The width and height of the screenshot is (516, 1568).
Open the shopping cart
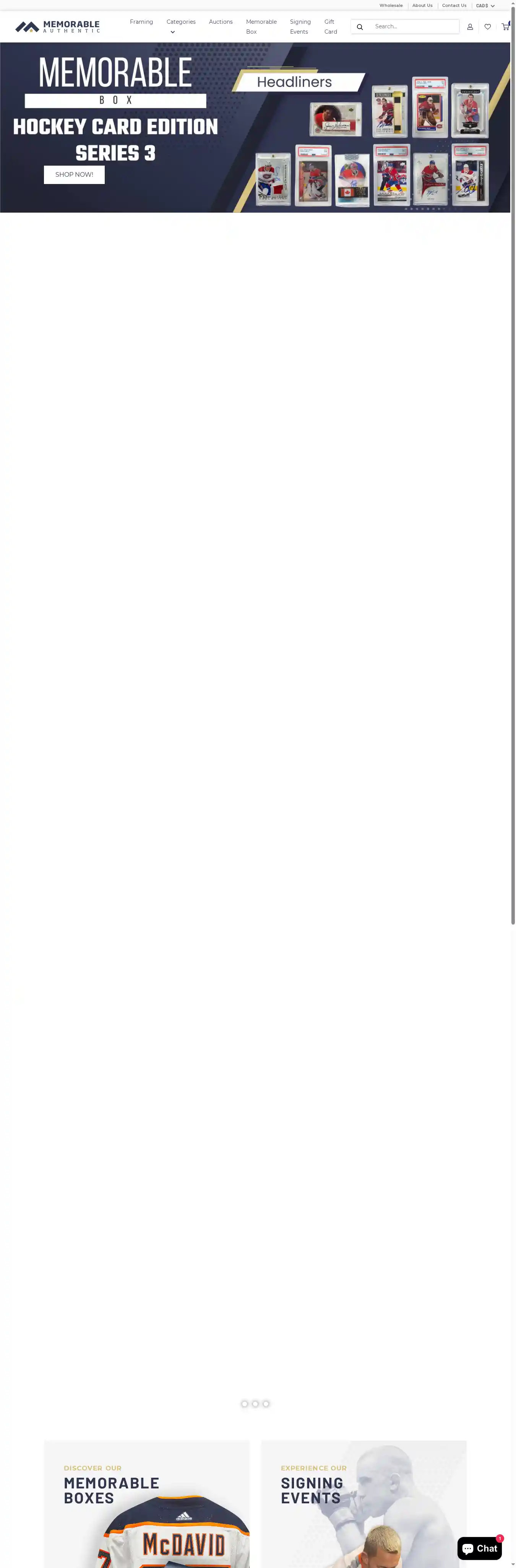(505, 27)
